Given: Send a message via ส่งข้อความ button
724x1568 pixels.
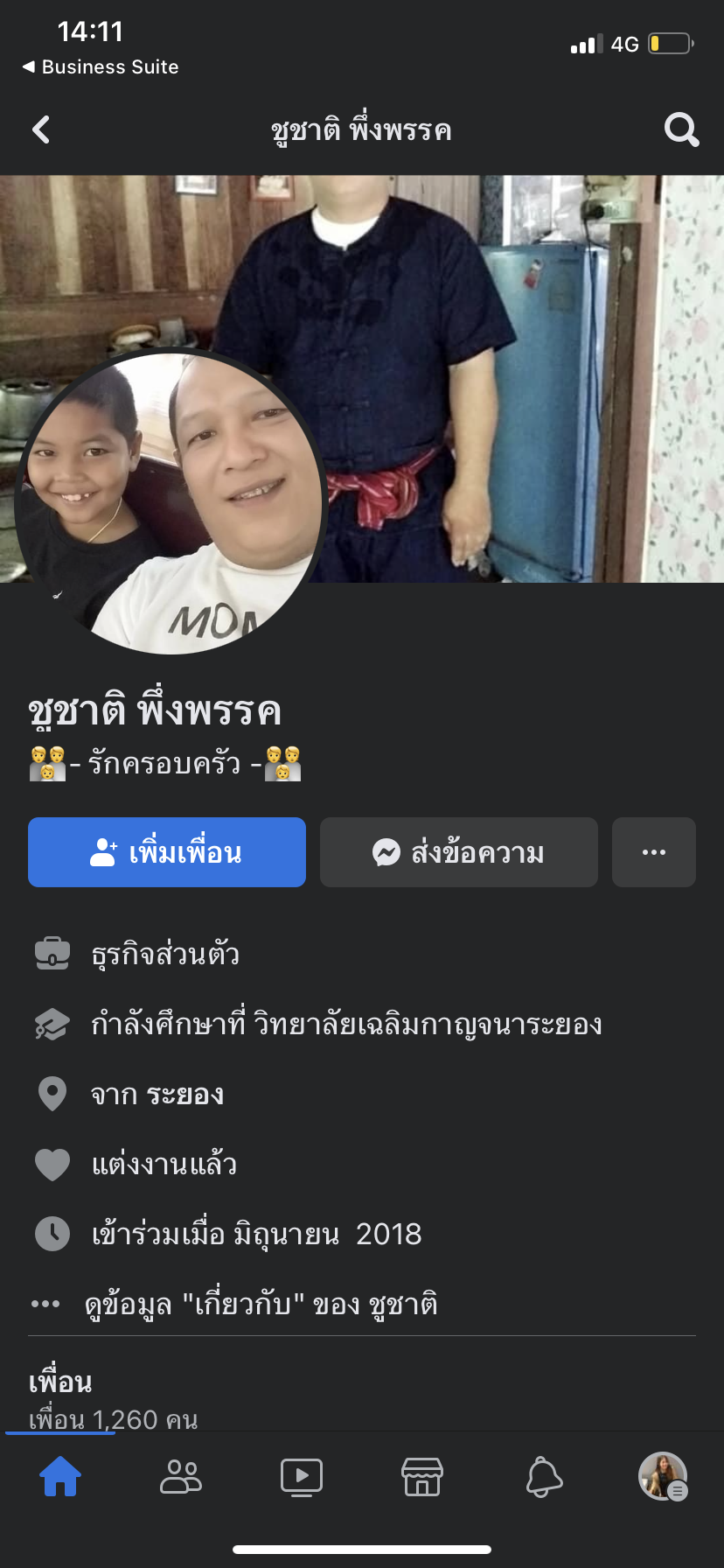Looking at the screenshot, I should click(x=459, y=852).
